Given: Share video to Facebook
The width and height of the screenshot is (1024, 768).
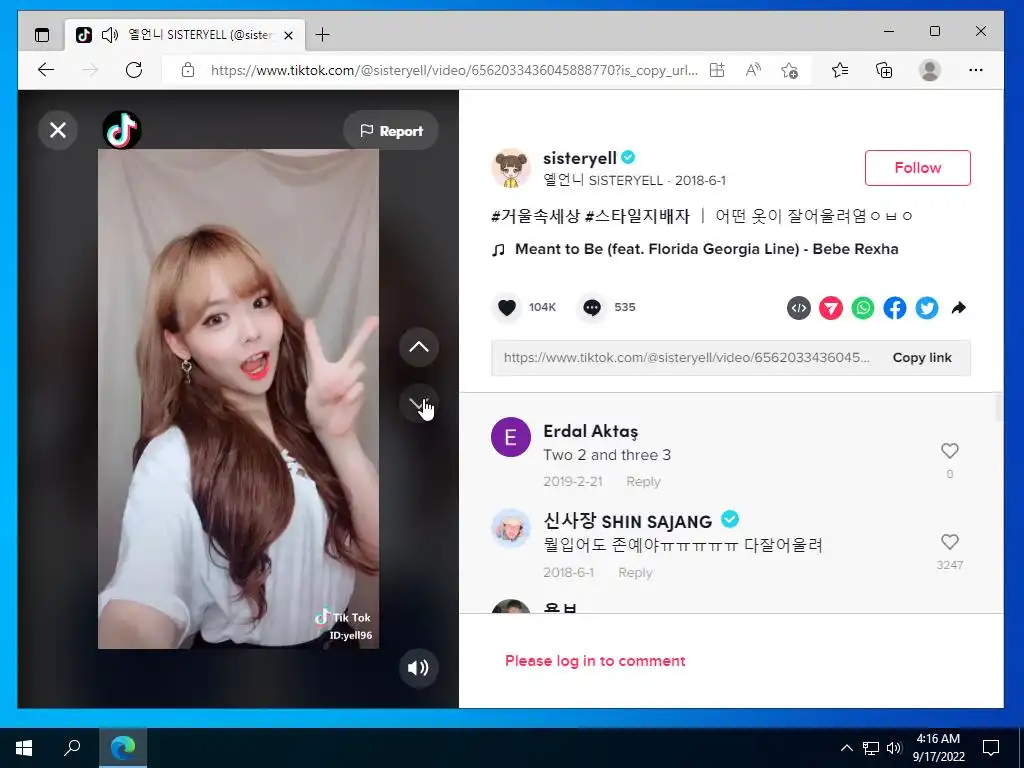Looking at the screenshot, I should (895, 308).
